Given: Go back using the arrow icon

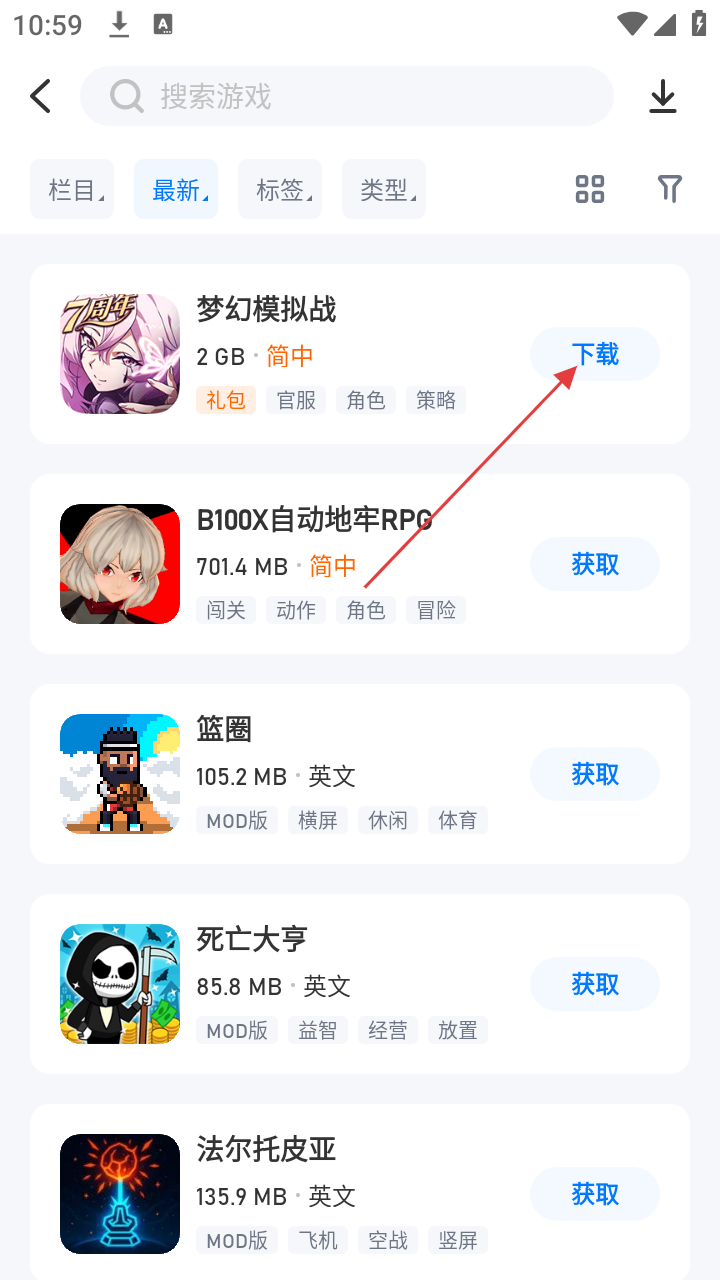Looking at the screenshot, I should pos(40,97).
